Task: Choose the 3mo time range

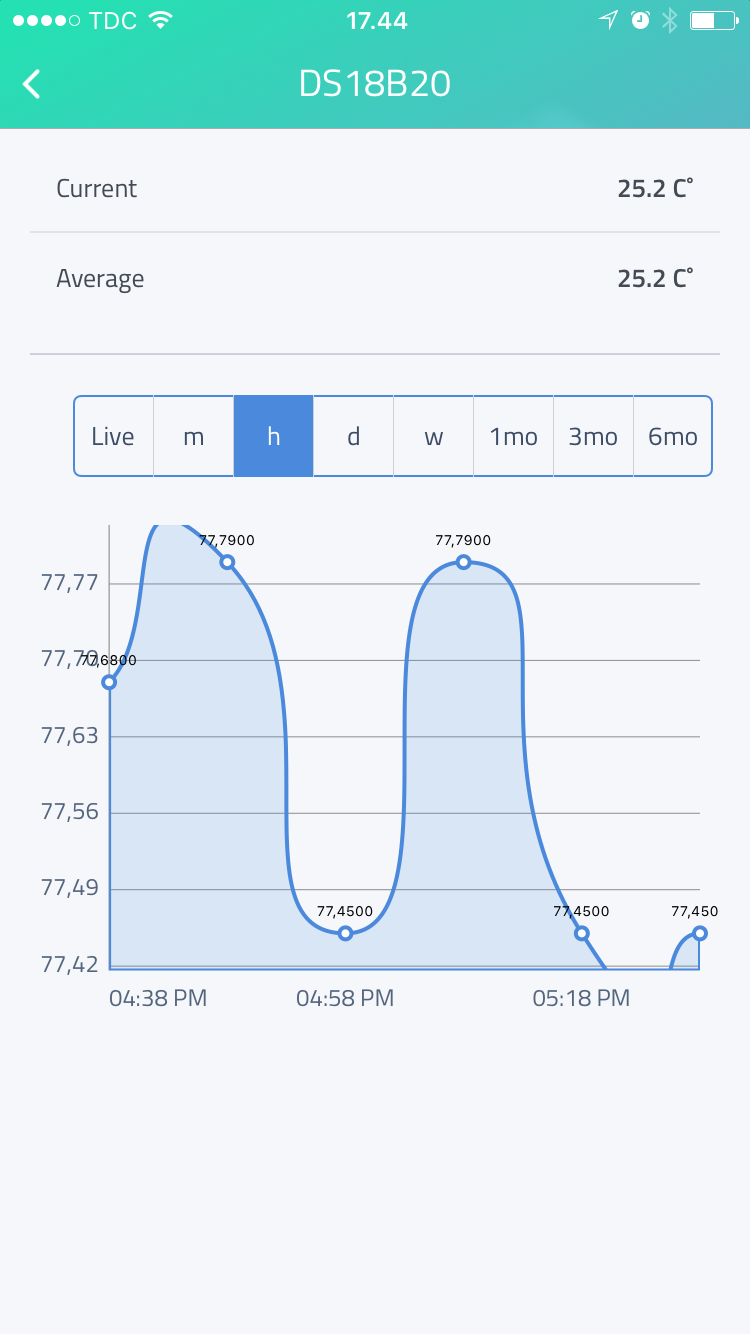Action: (594, 436)
